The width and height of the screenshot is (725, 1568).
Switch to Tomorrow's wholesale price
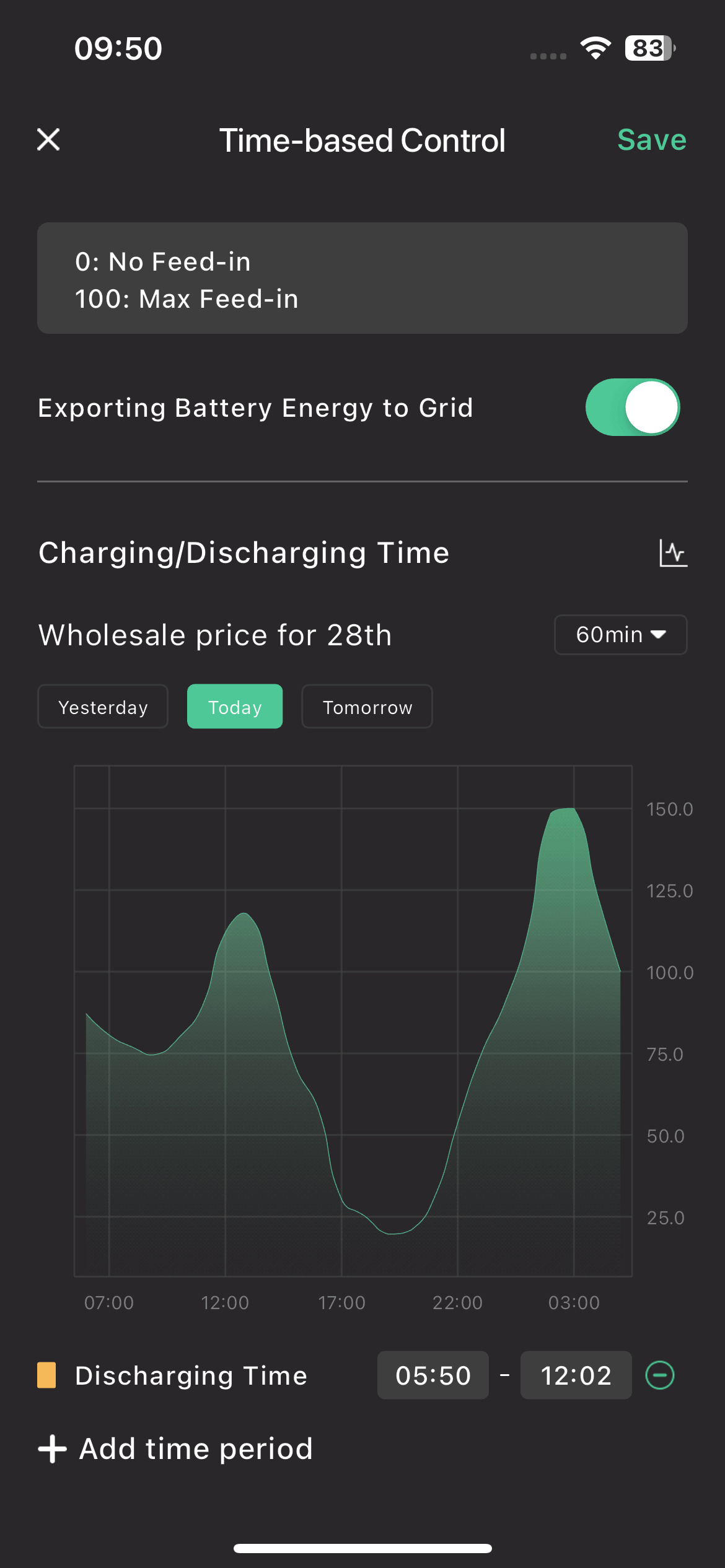point(367,707)
